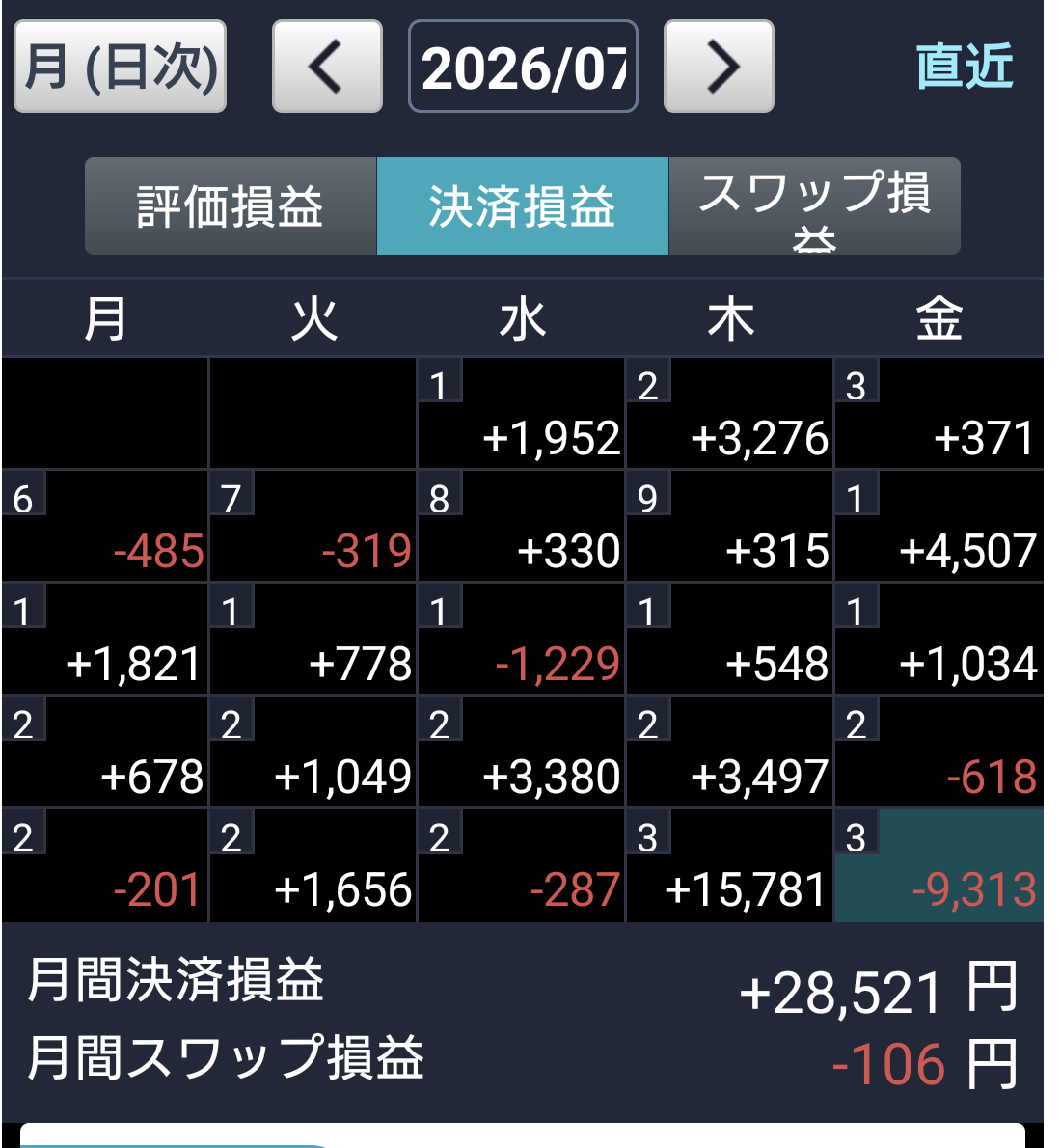Viewport: 1061px width, 1148px height.
Task: Jump to 直近 (latest)
Action: (965, 67)
